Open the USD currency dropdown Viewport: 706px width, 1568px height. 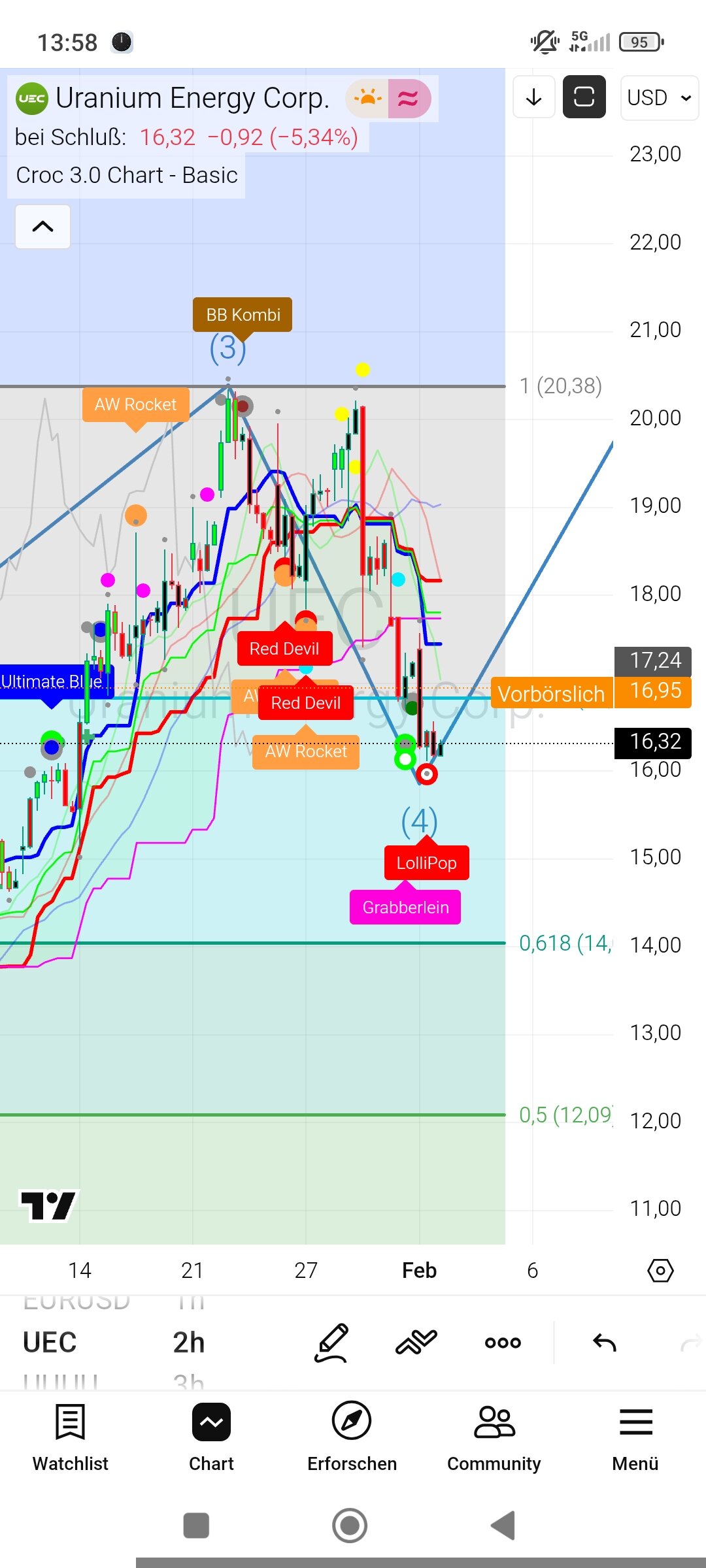(x=659, y=98)
